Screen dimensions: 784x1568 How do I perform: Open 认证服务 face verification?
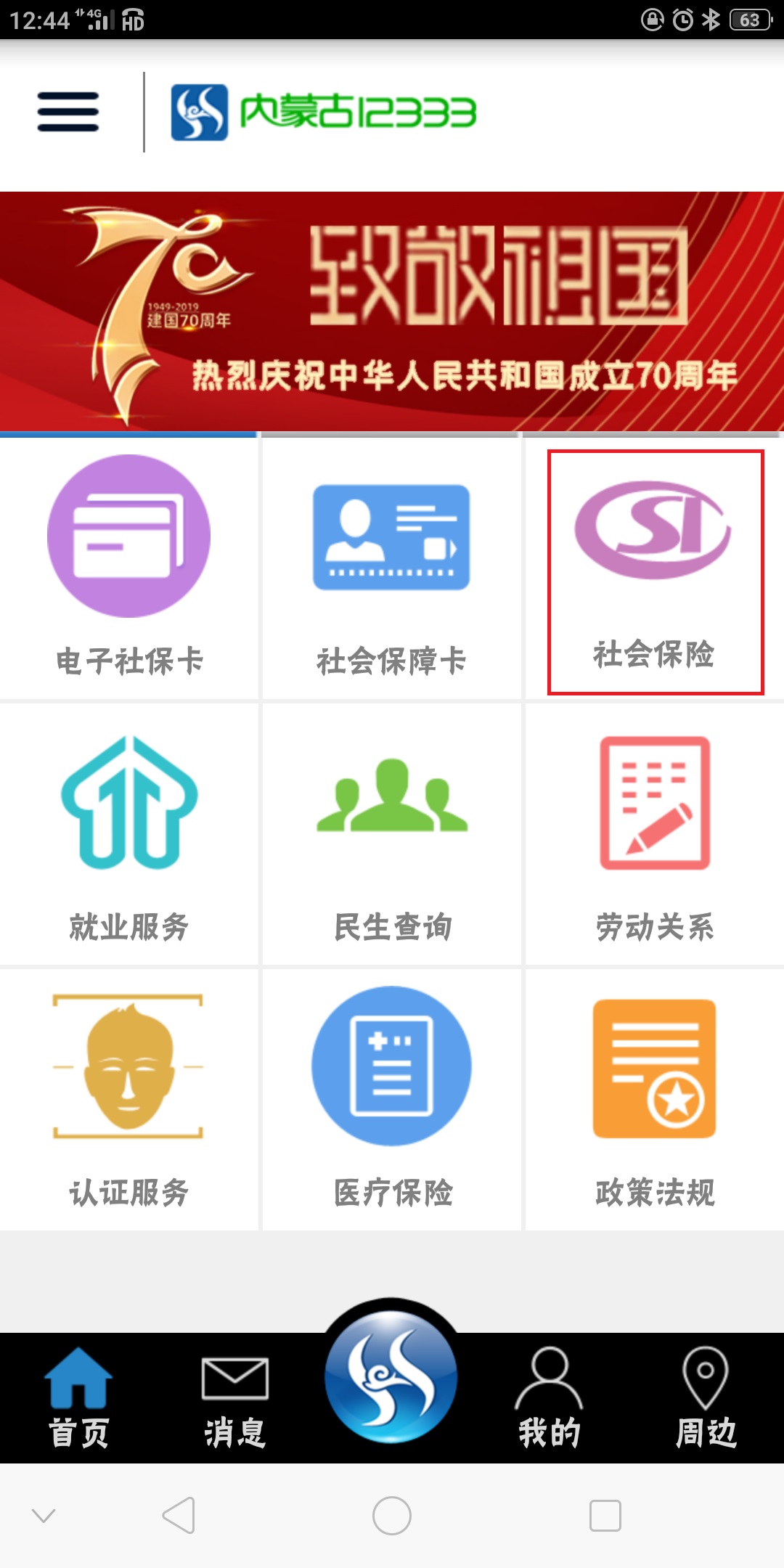(x=129, y=1100)
